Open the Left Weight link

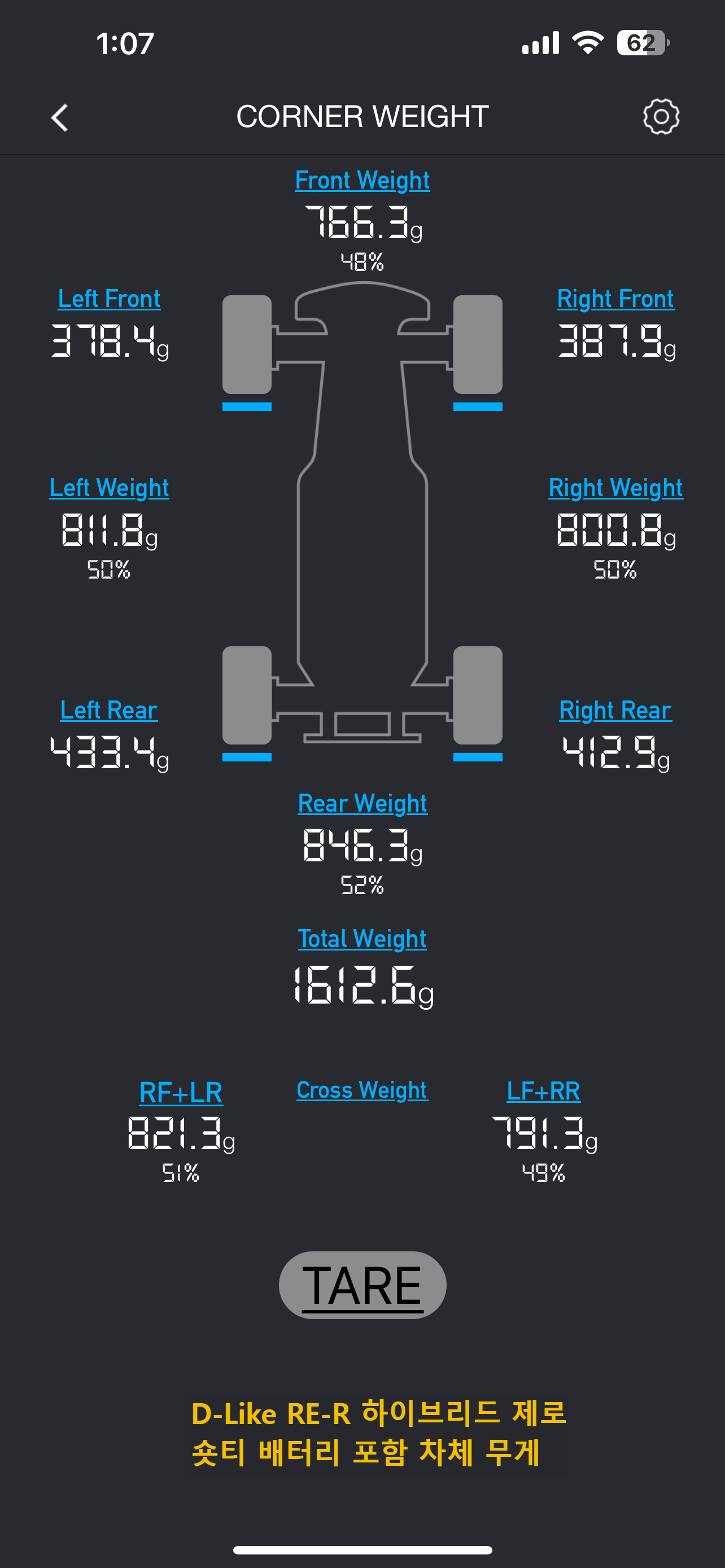tap(109, 488)
